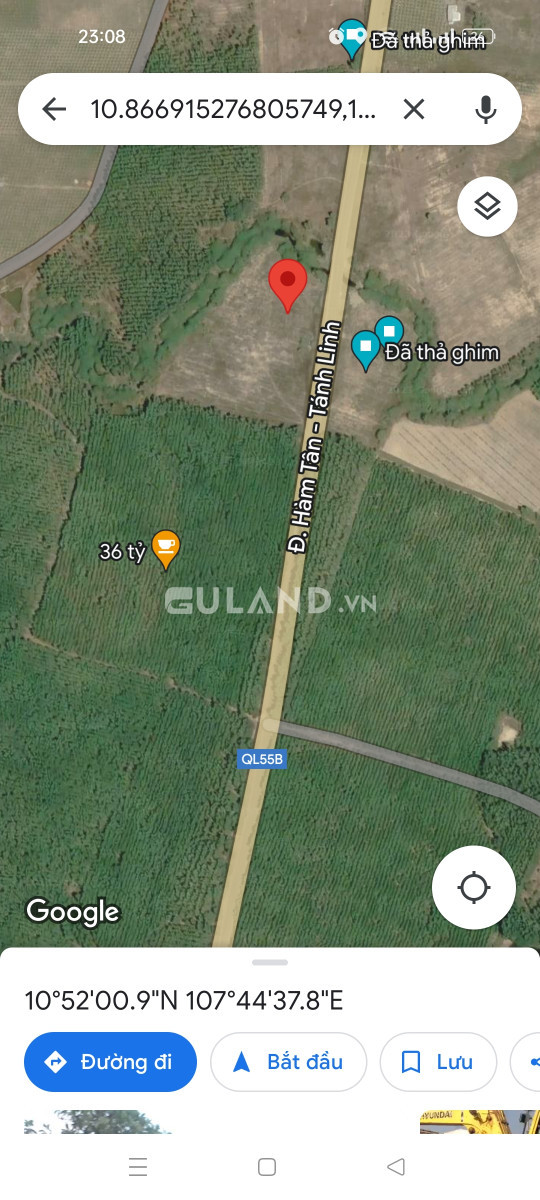The image size is (540, 1200).
Task: Go back with the system navigation button
Action: click(396, 1166)
